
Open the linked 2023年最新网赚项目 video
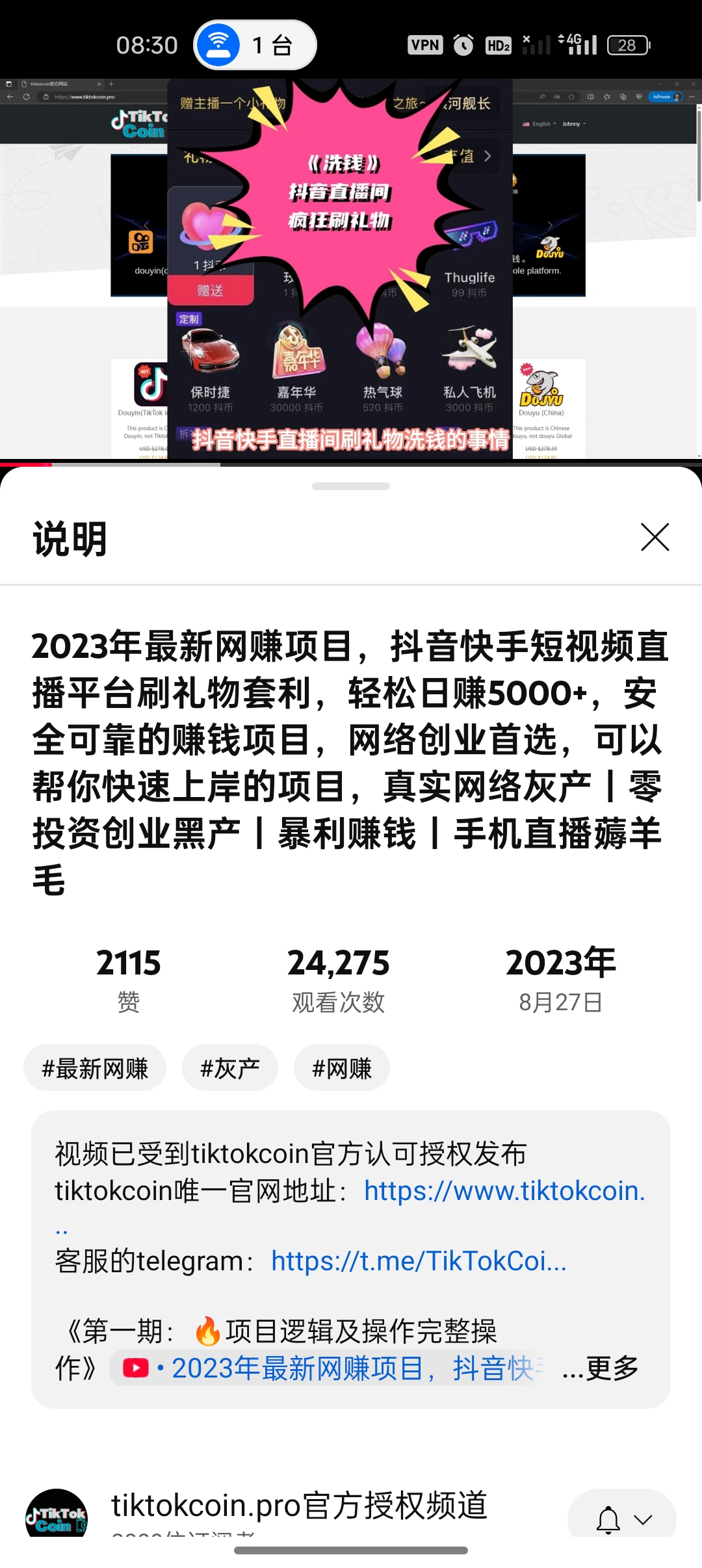pyautogui.click(x=333, y=1368)
